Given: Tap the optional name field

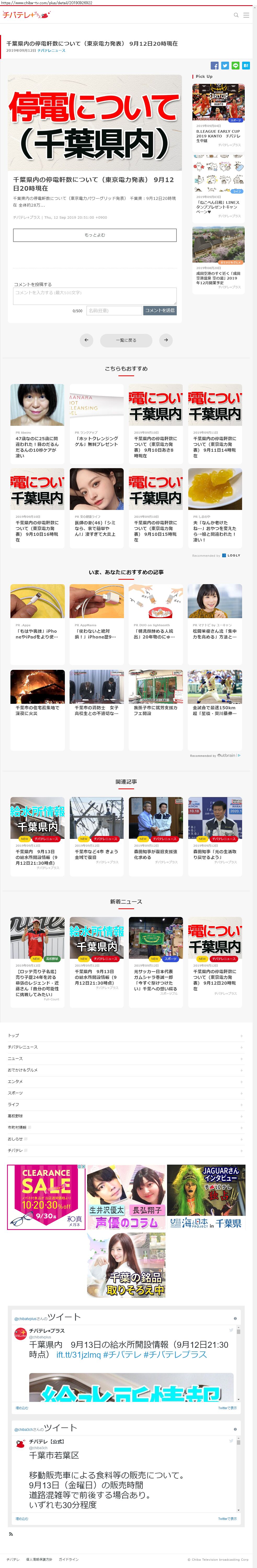Looking at the screenshot, I should coord(114,310).
